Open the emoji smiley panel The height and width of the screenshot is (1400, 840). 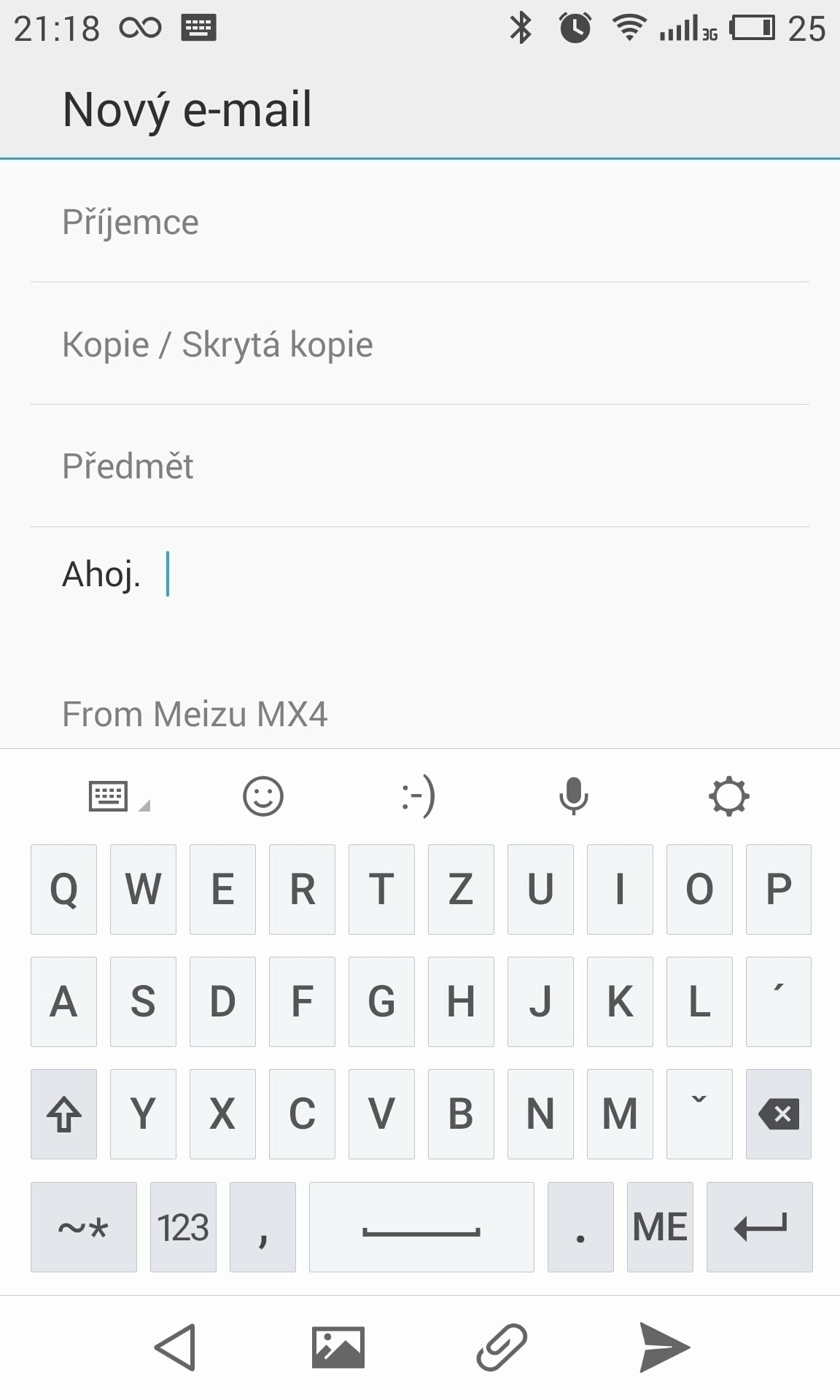tap(263, 796)
